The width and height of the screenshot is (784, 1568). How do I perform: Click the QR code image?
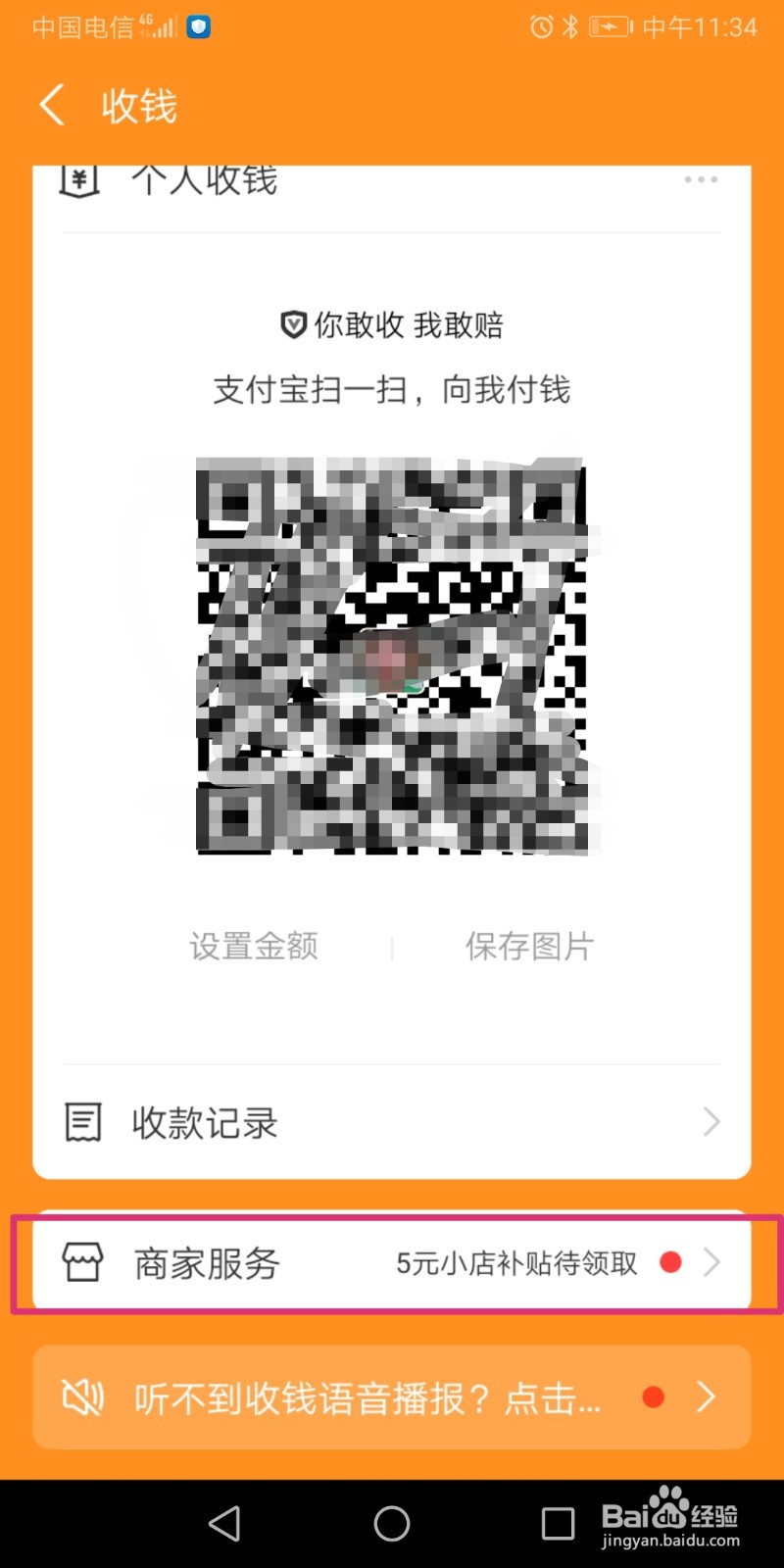point(392,657)
